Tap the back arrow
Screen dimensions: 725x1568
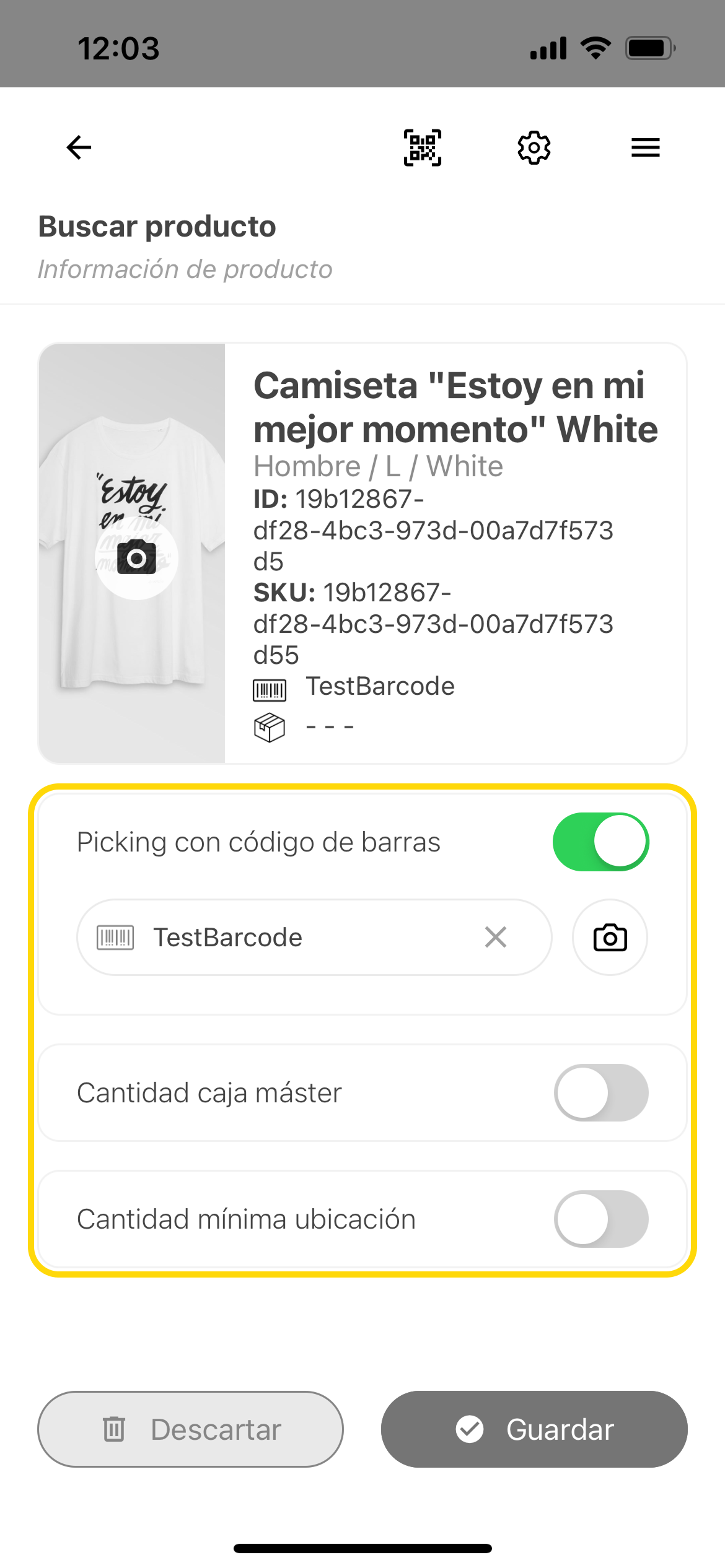[x=77, y=147]
